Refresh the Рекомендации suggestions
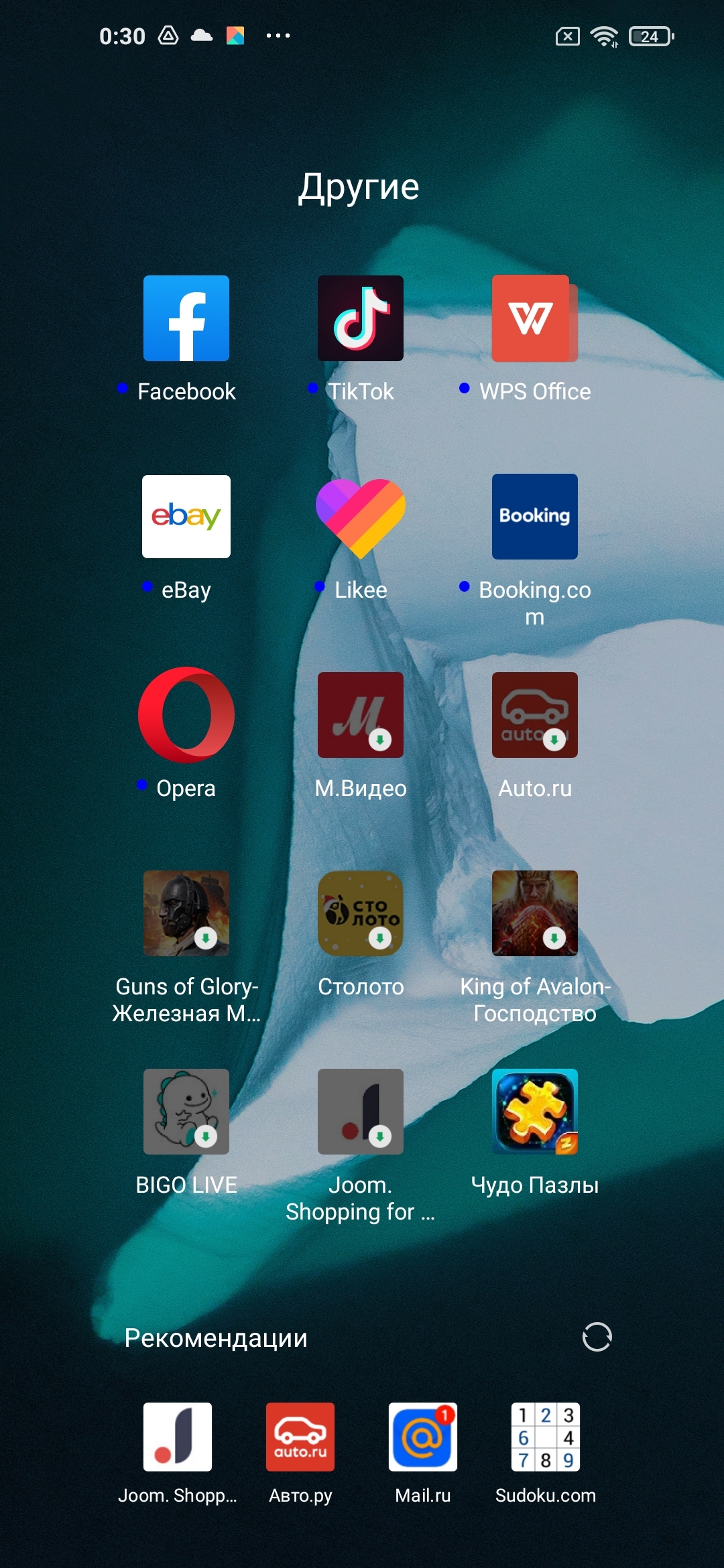The width and height of the screenshot is (724, 1568). click(x=597, y=1337)
